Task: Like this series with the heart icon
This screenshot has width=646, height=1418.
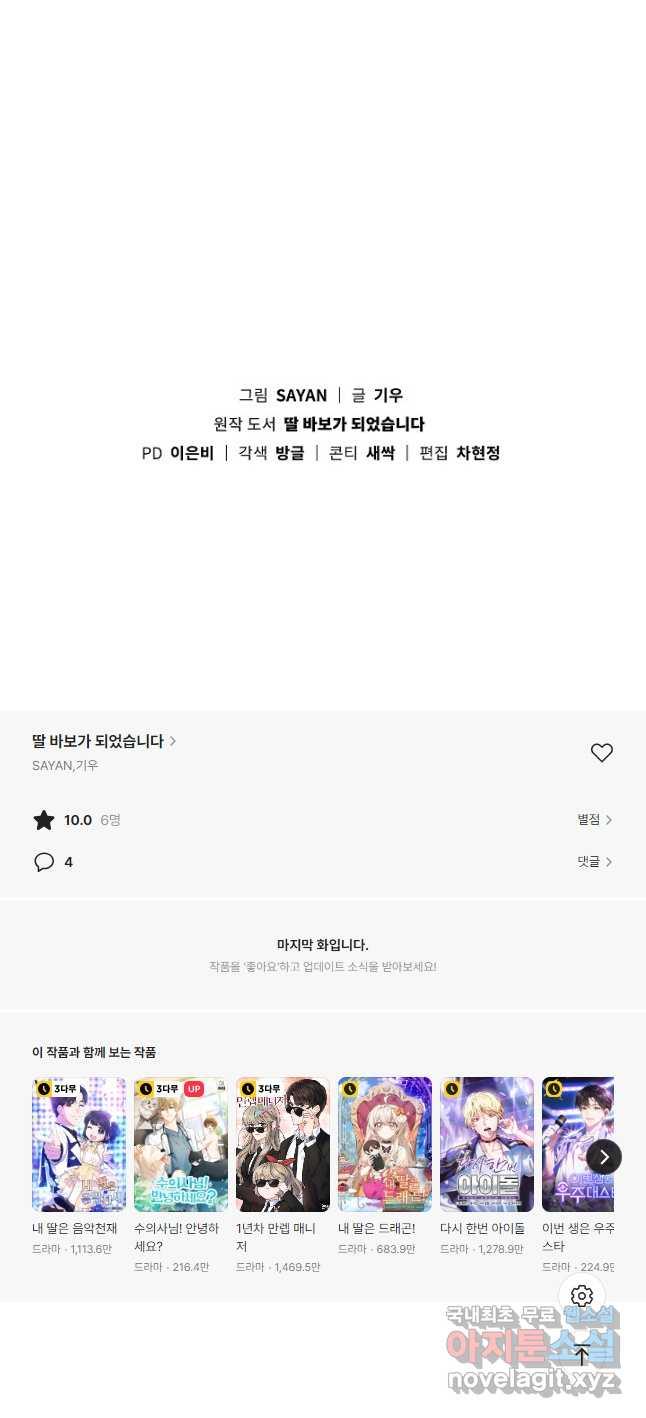Action: [601, 753]
